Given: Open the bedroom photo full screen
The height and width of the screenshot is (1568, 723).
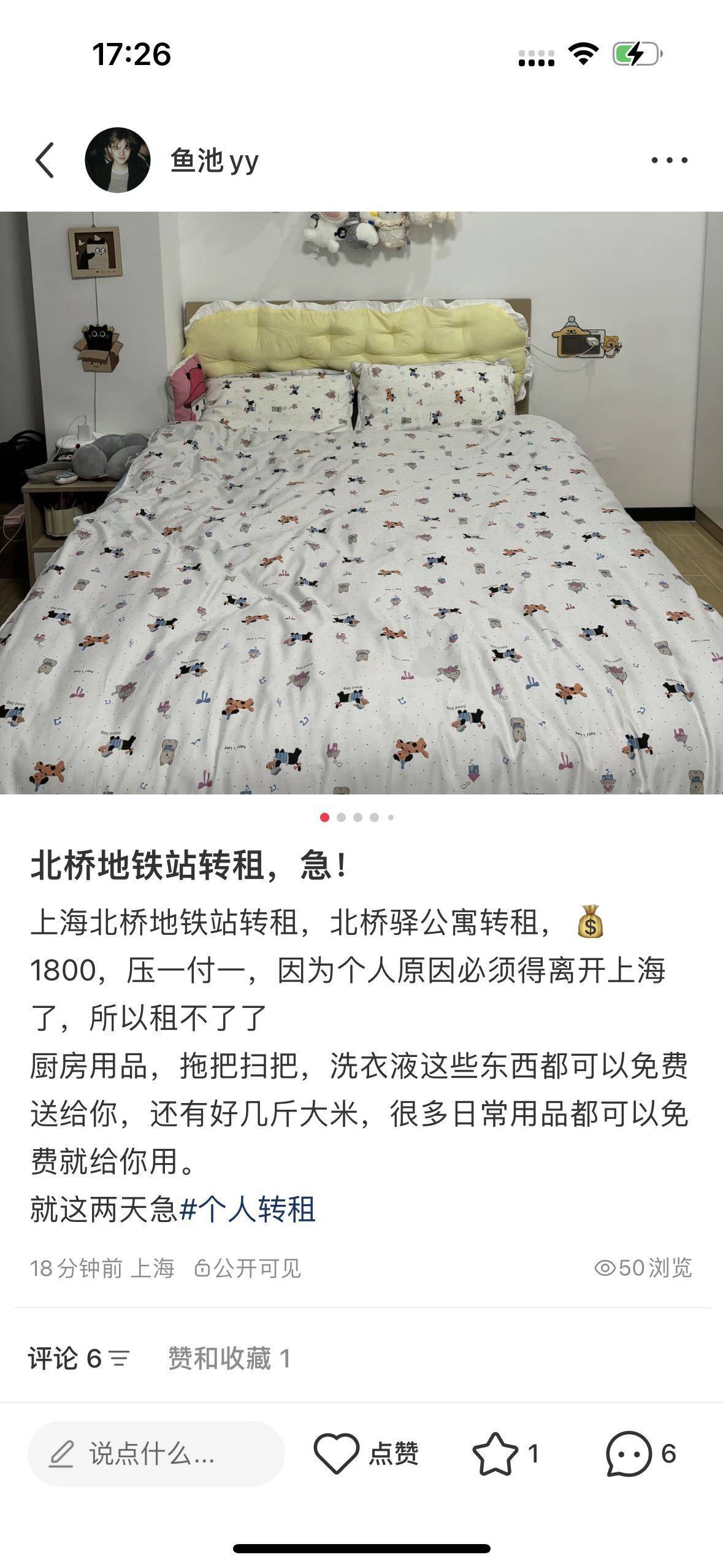Looking at the screenshot, I should (361, 503).
